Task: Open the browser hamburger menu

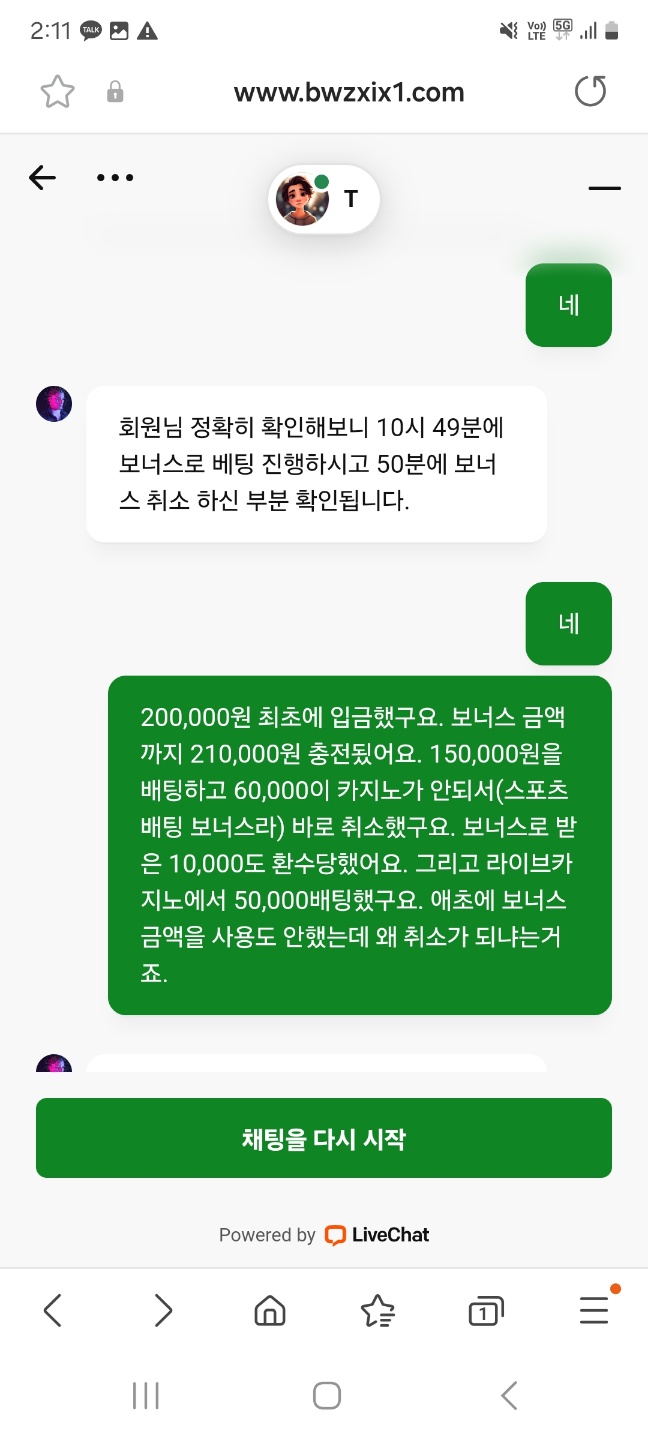Action: coord(594,1310)
